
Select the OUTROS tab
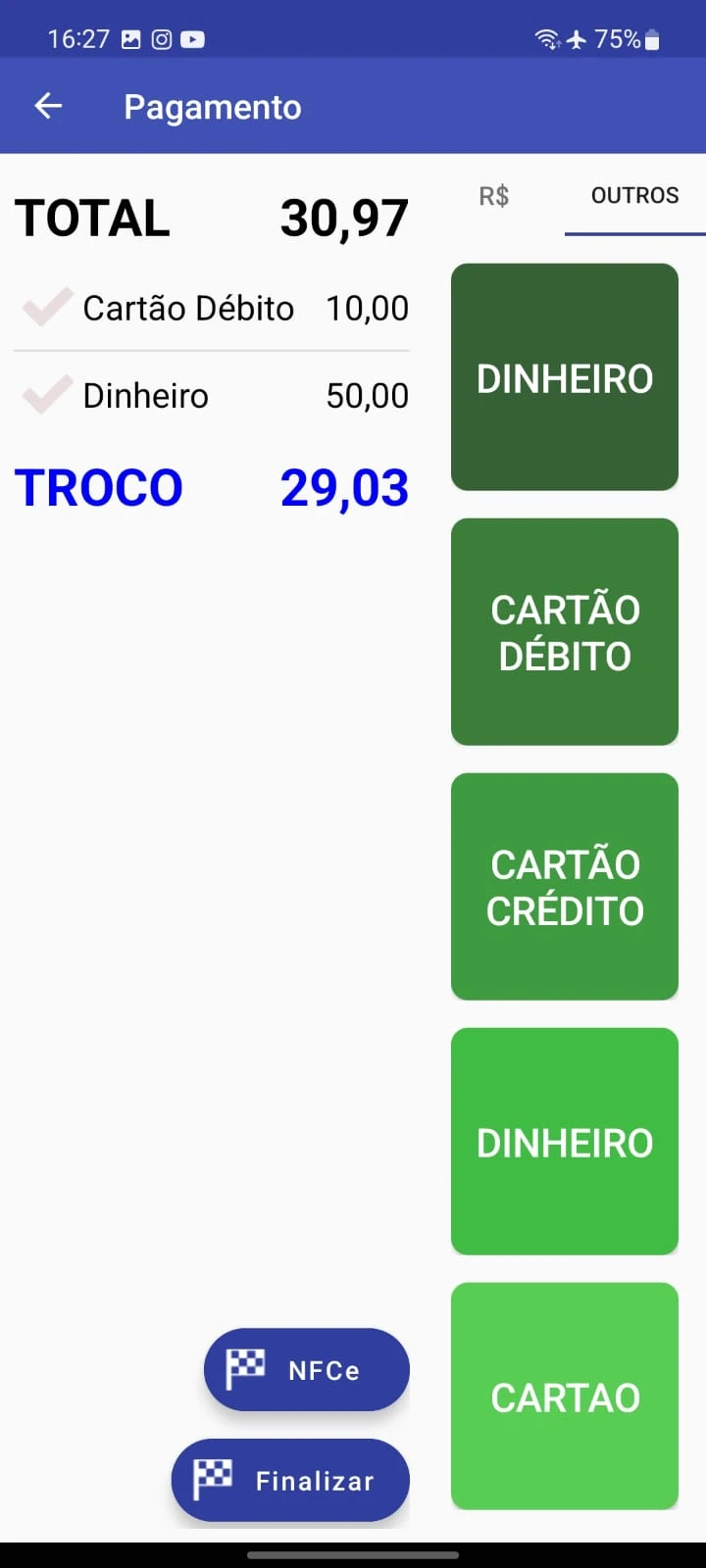tap(635, 196)
